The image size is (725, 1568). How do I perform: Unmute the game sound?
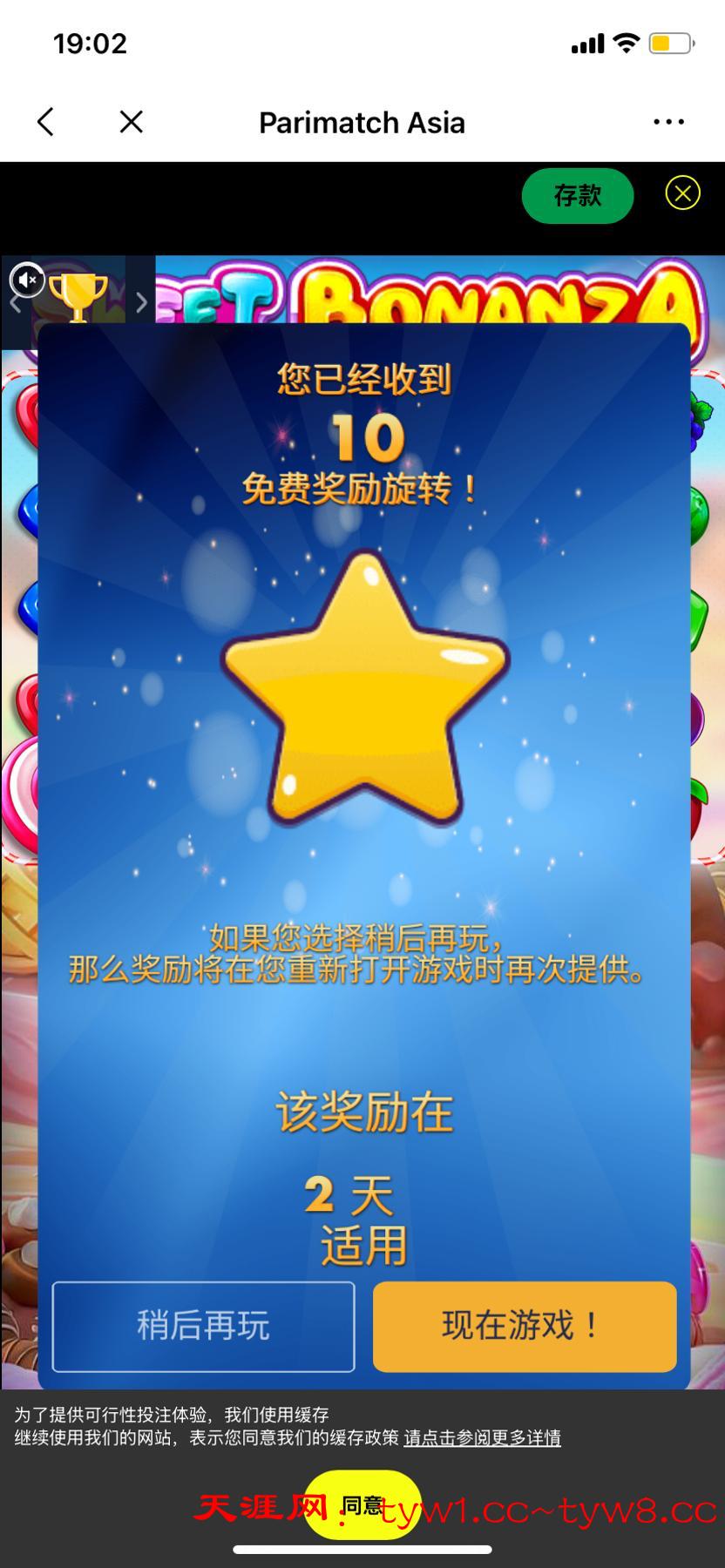click(27, 280)
